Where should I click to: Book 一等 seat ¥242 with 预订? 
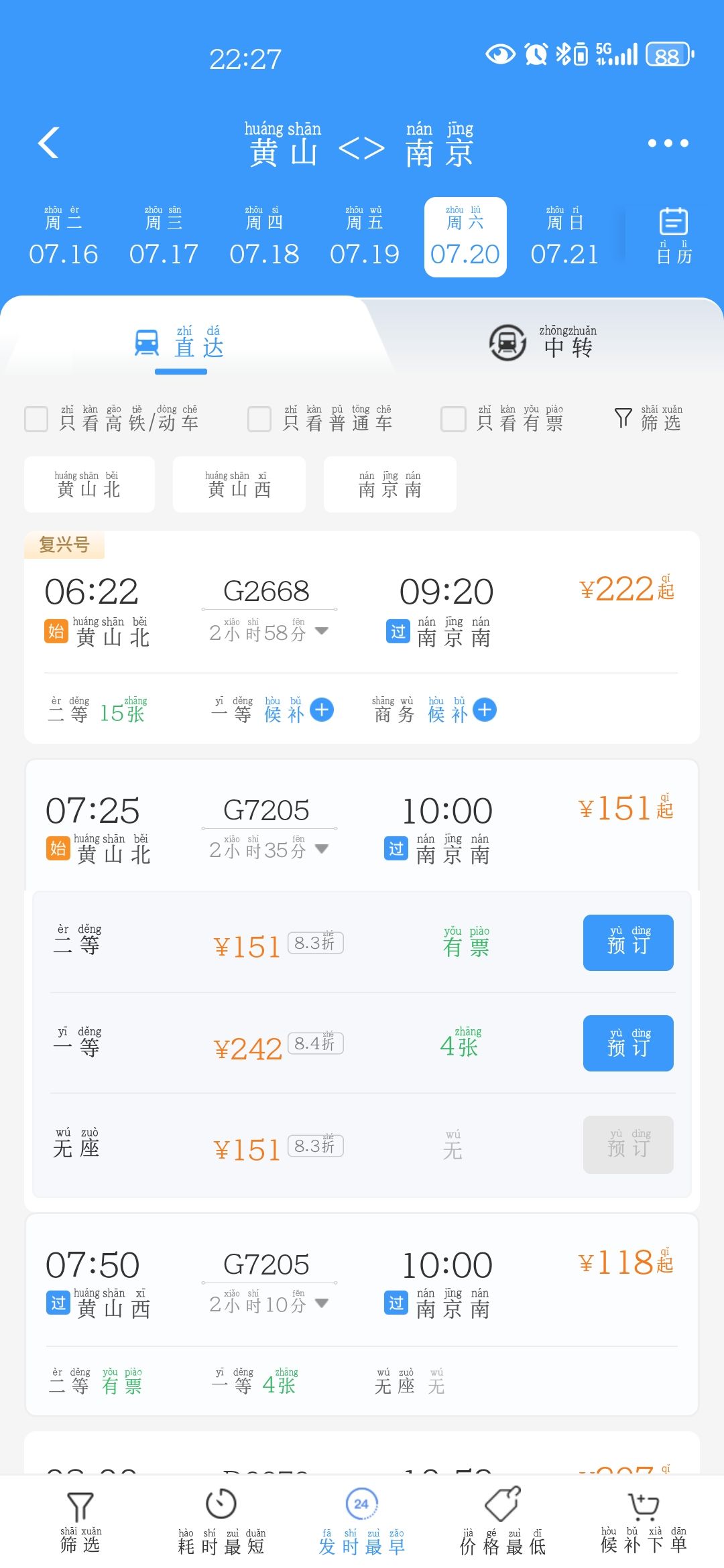click(x=628, y=1043)
